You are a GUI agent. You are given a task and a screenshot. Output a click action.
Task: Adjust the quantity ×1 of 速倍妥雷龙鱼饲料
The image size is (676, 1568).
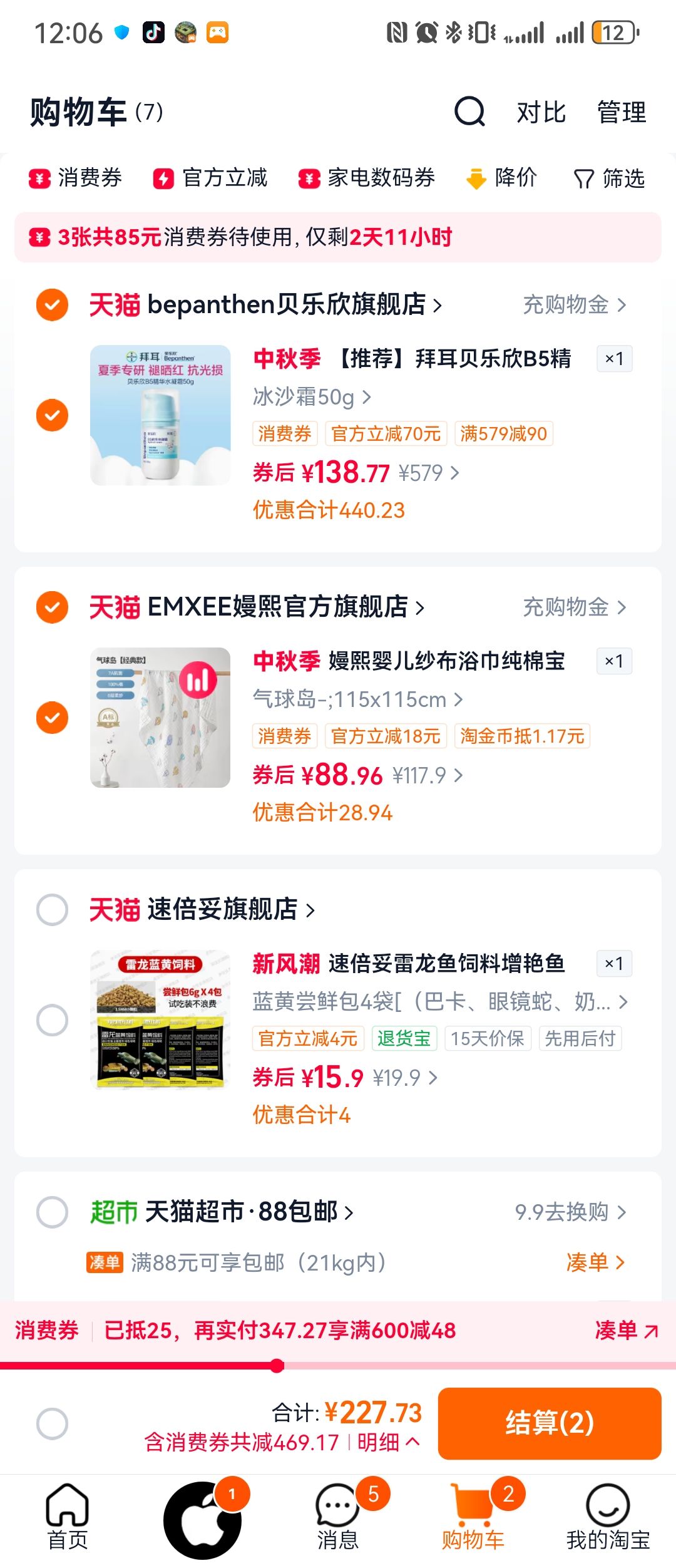coord(614,964)
